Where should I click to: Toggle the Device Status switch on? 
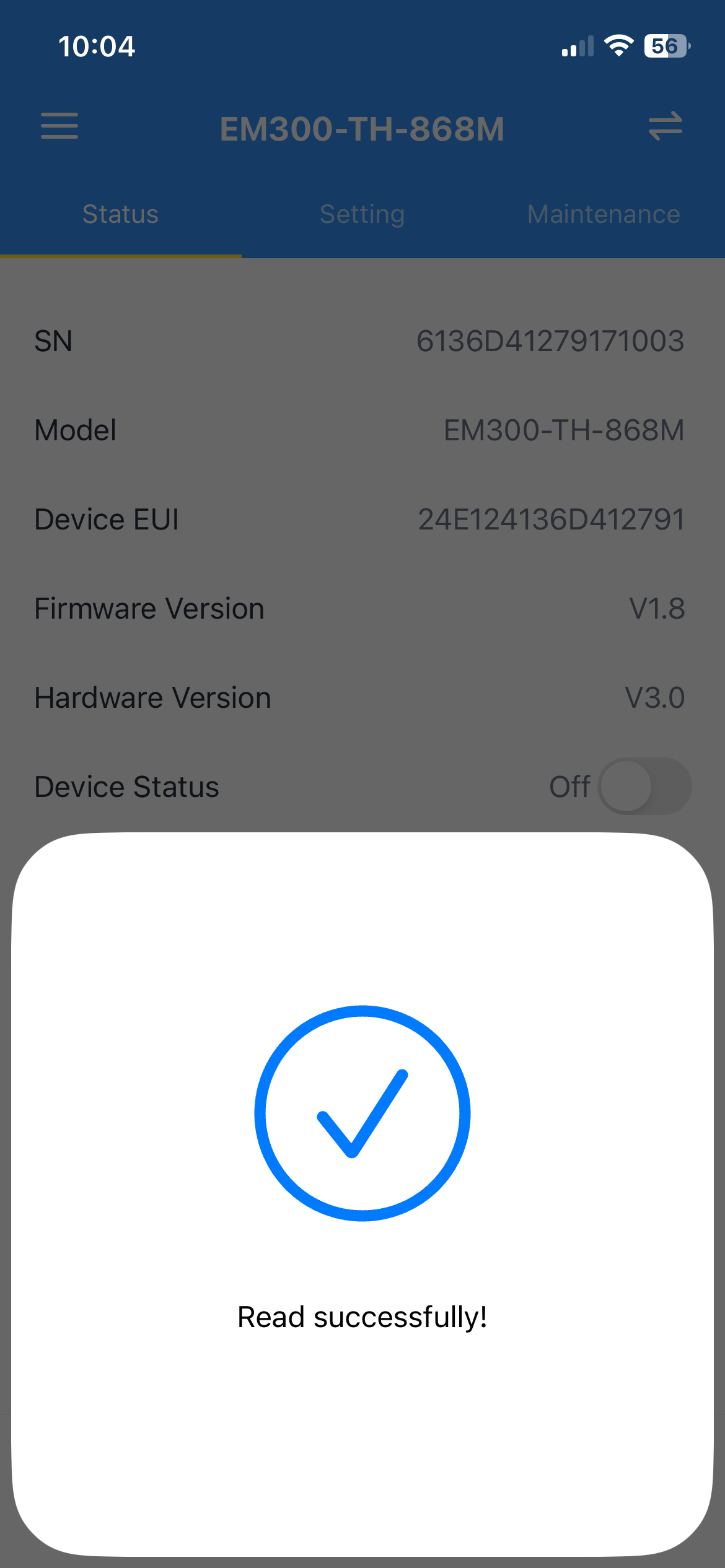[644, 786]
